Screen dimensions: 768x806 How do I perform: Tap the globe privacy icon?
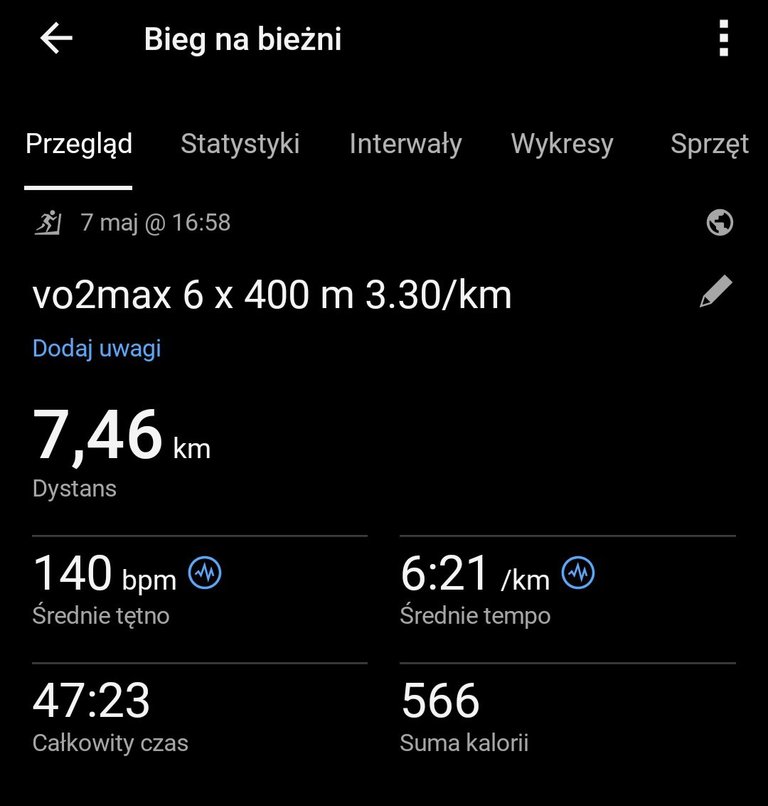tap(720, 223)
